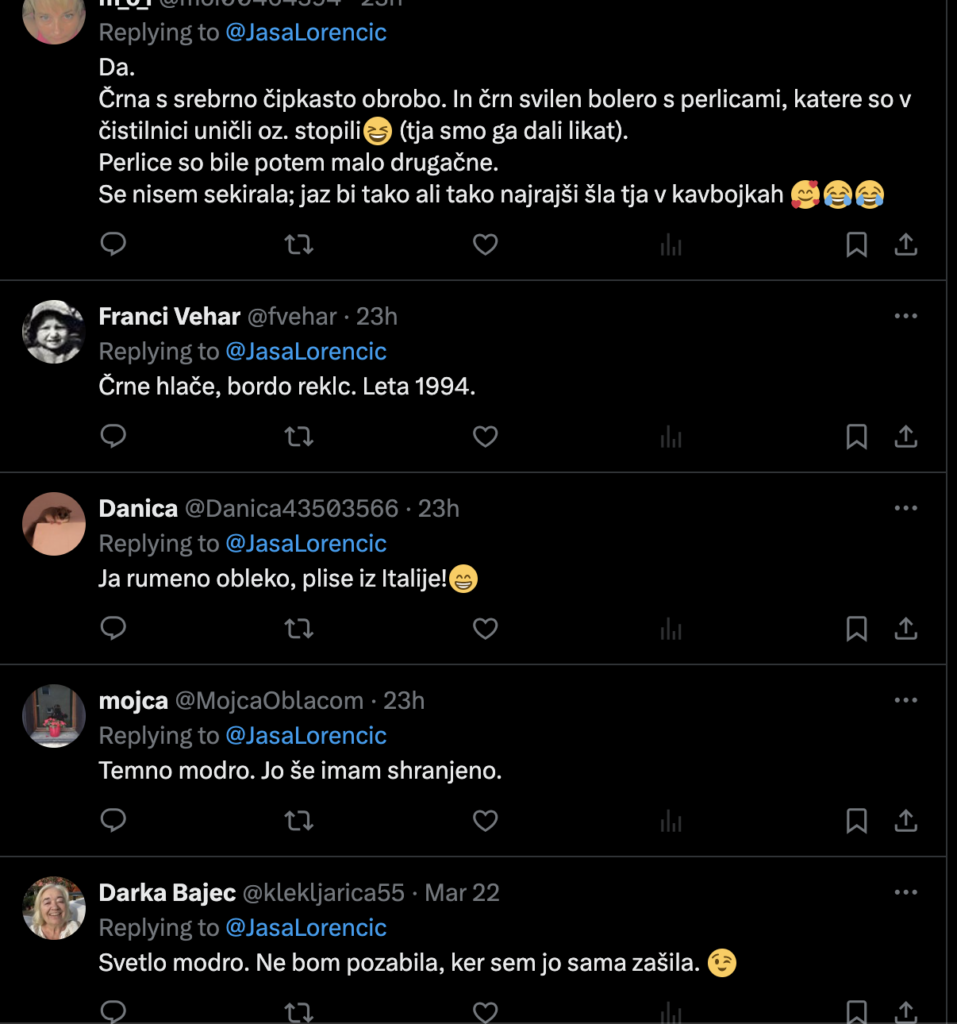
Task: Like mojca's reply
Action: pos(485,820)
